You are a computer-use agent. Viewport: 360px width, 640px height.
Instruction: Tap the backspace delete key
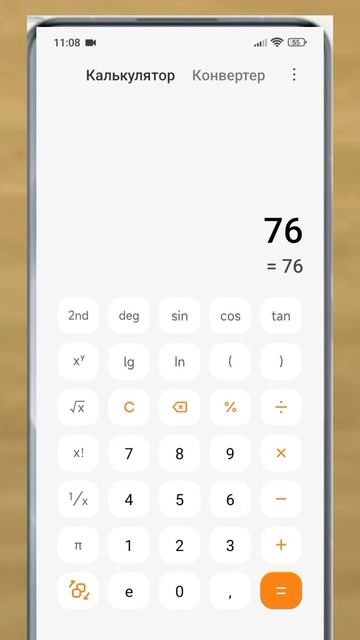pos(180,407)
